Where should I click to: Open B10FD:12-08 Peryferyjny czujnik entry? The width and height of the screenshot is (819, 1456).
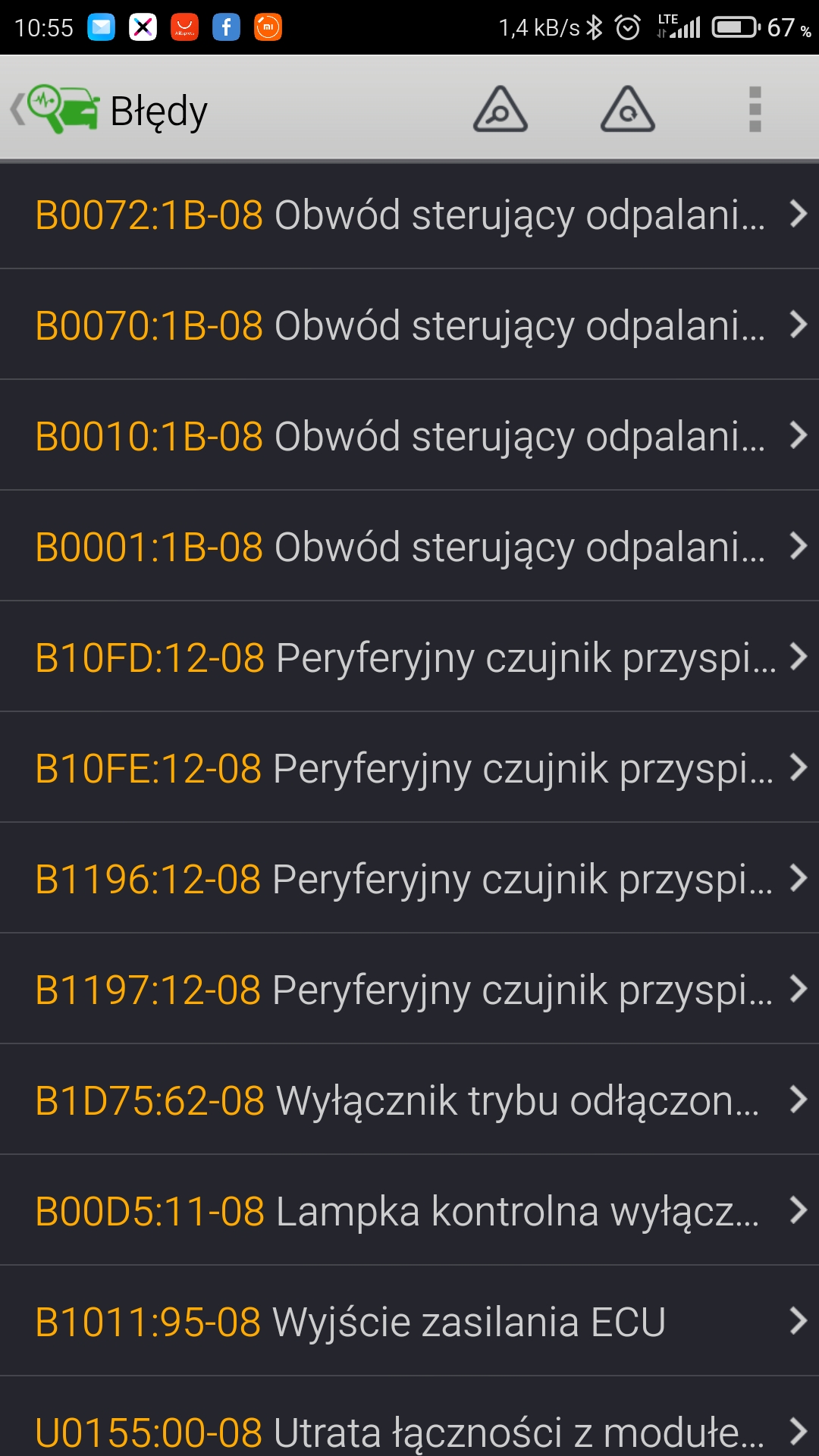(409, 657)
